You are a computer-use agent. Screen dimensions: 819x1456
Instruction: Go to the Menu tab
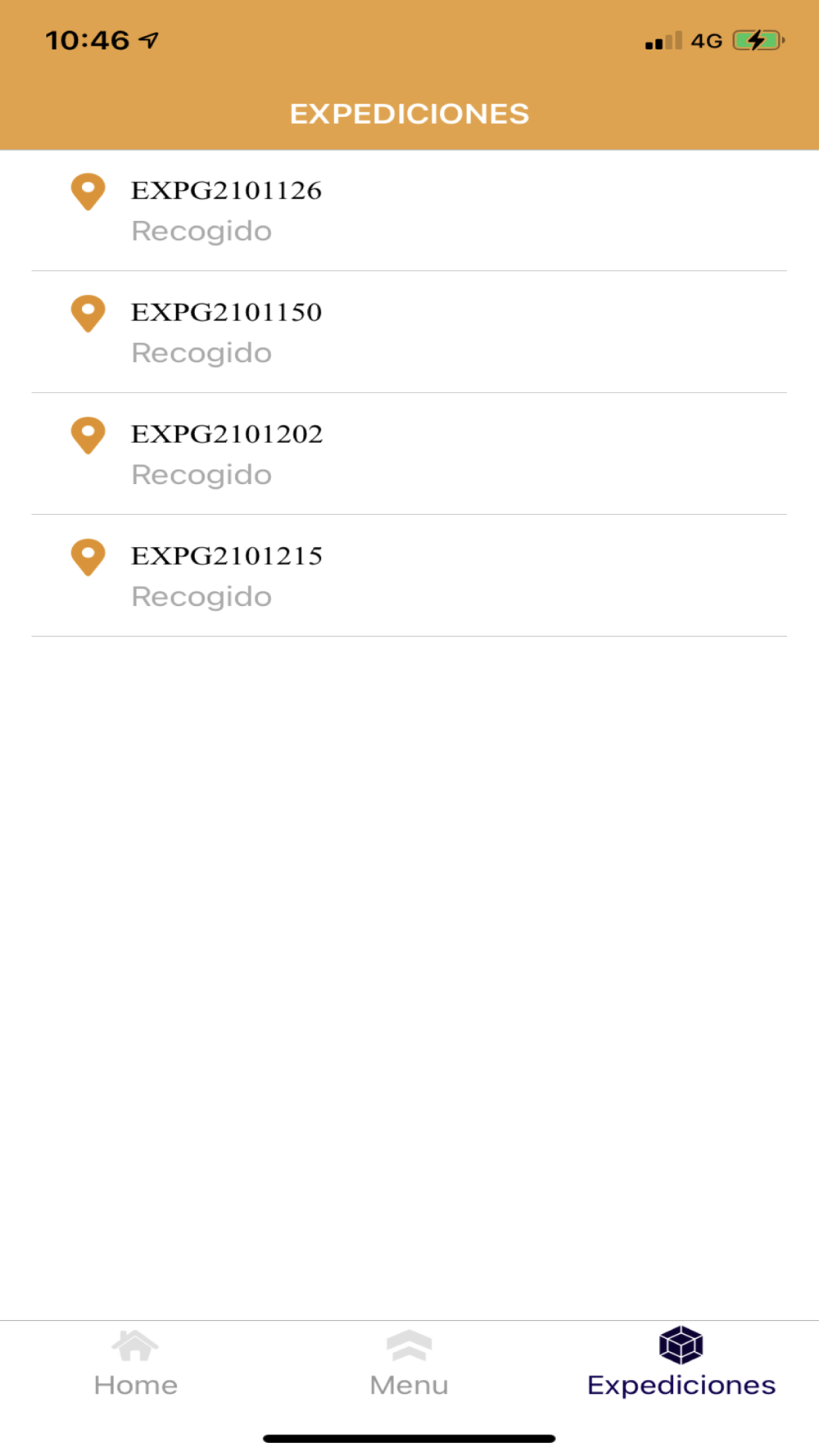pyautogui.click(x=409, y=1363)
